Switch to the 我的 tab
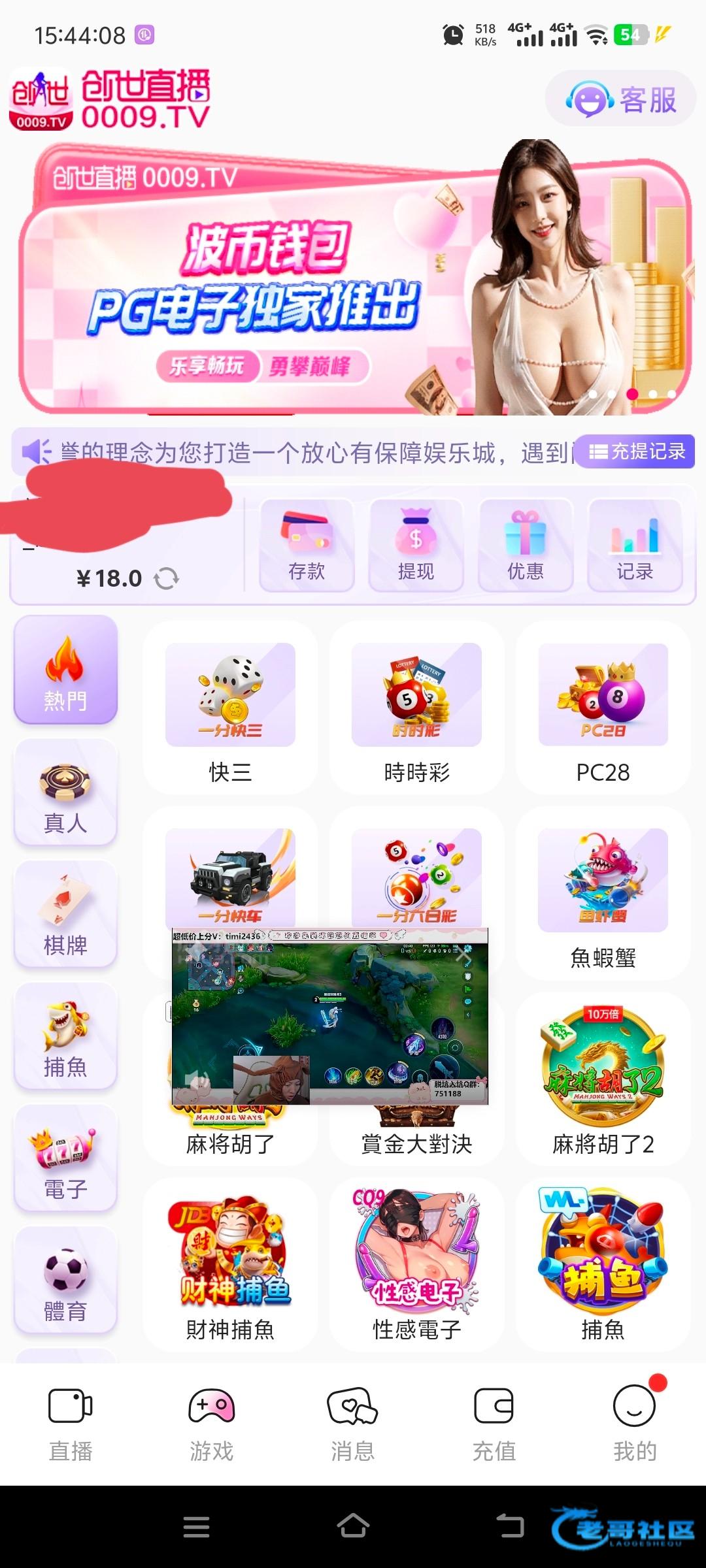Viewport: 706px width, 1568px height. tap(635, 1424)
